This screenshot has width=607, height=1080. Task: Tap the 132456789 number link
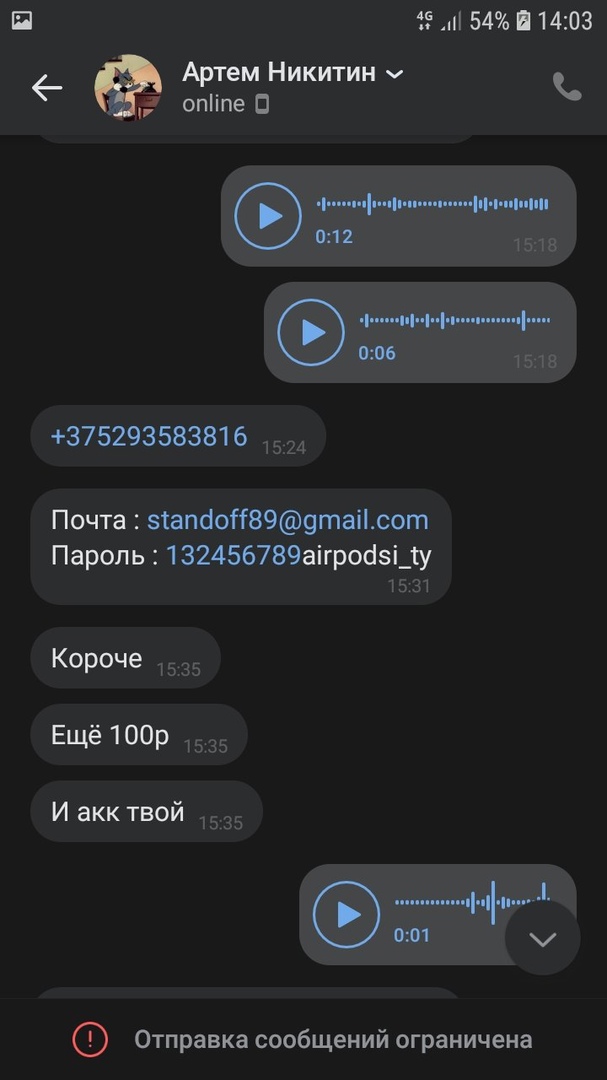click(x=233, y=555)
